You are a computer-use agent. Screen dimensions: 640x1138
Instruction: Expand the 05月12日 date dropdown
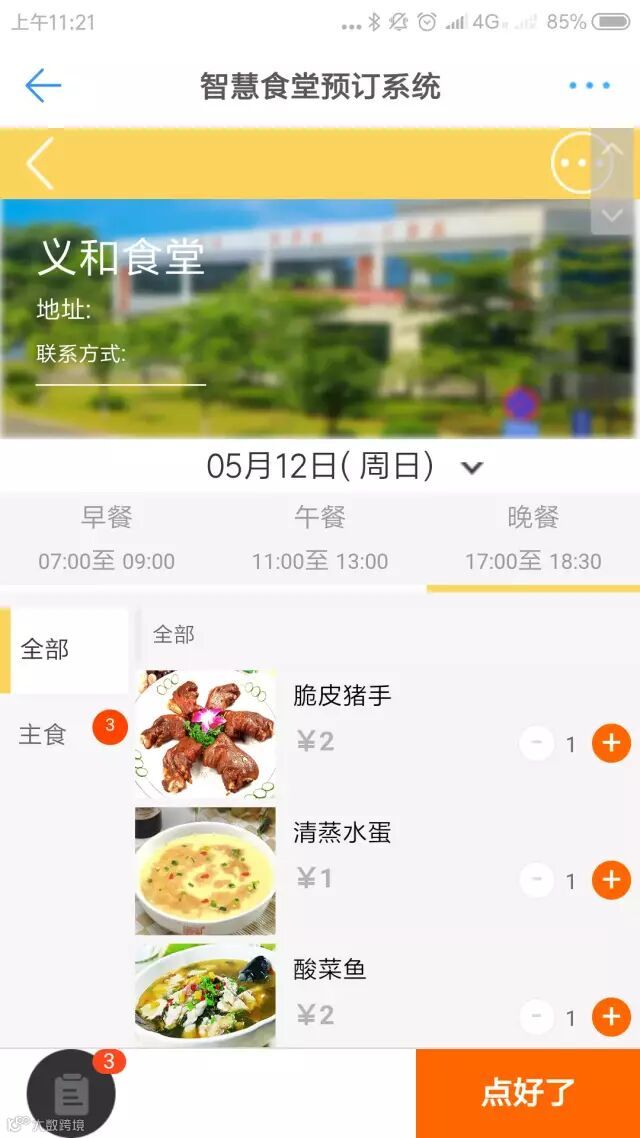[472, 467]
